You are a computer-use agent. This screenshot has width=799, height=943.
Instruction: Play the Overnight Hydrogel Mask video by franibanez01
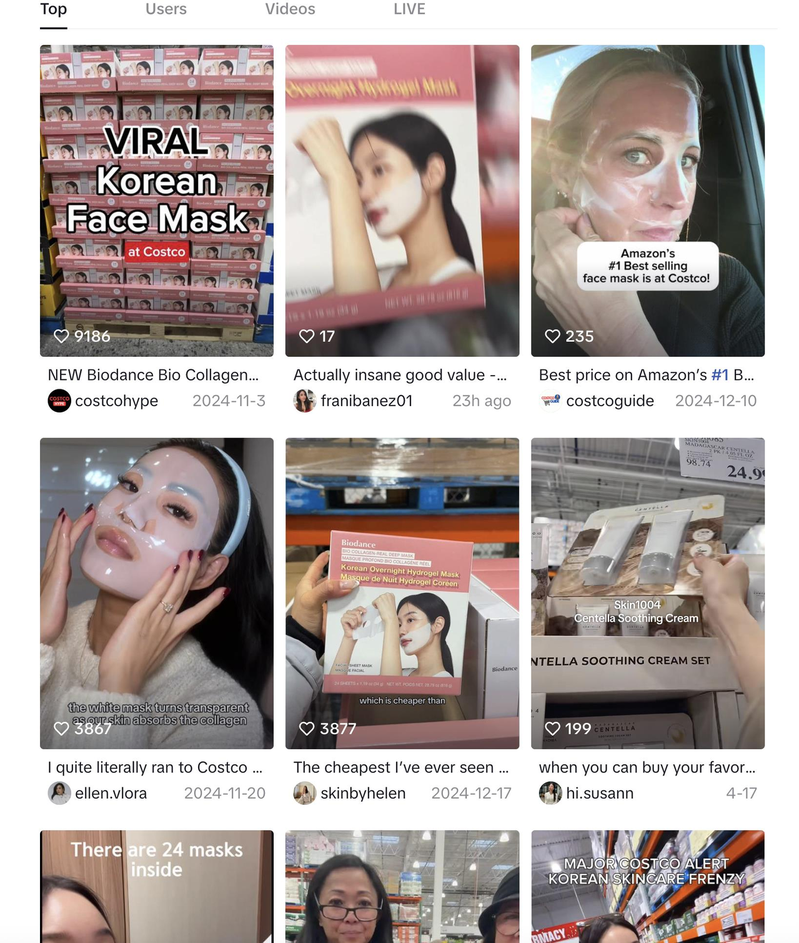pyautogui.click(x=402, y=200)
